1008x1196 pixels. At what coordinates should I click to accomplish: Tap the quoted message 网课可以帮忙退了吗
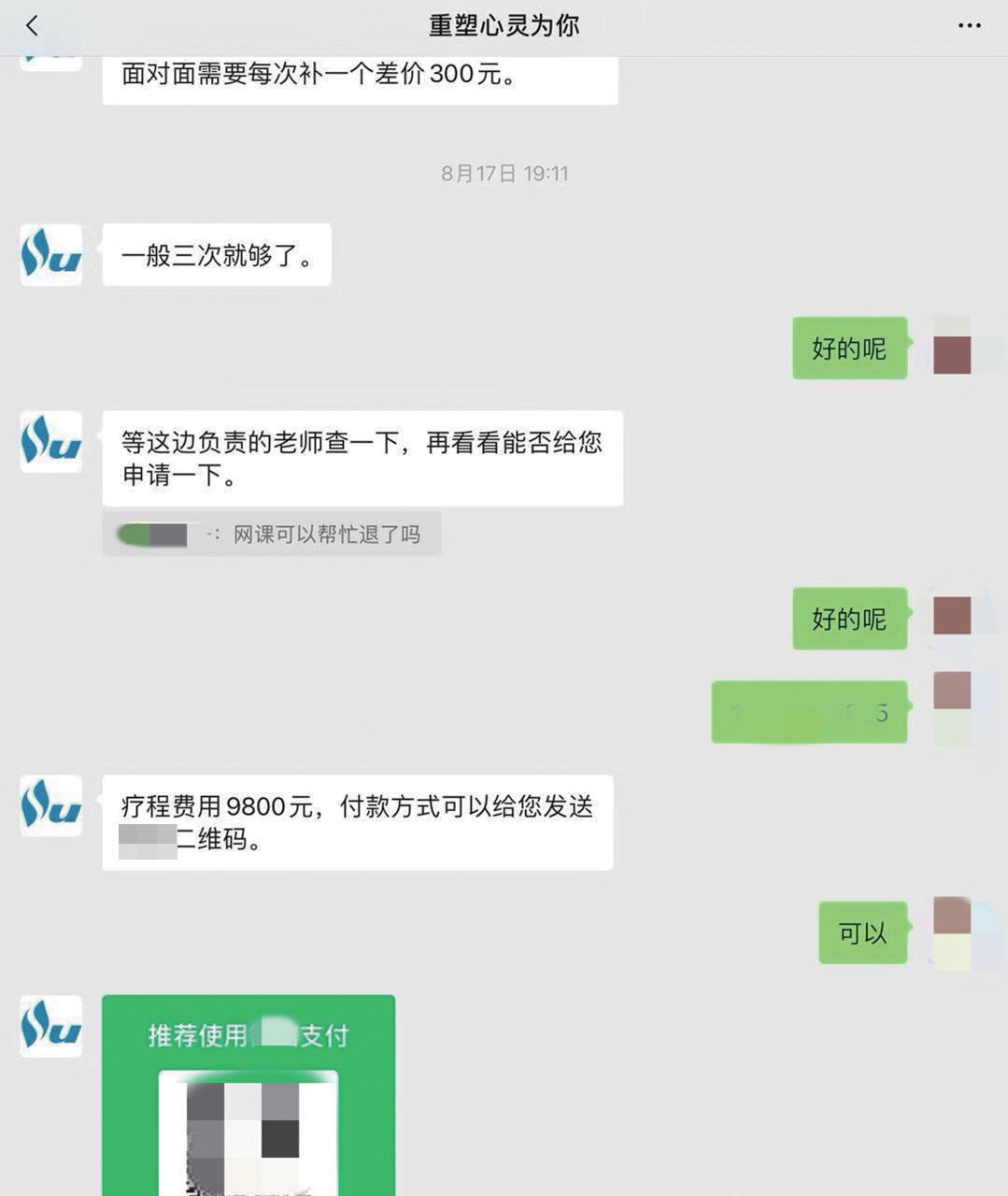(271, 534)
